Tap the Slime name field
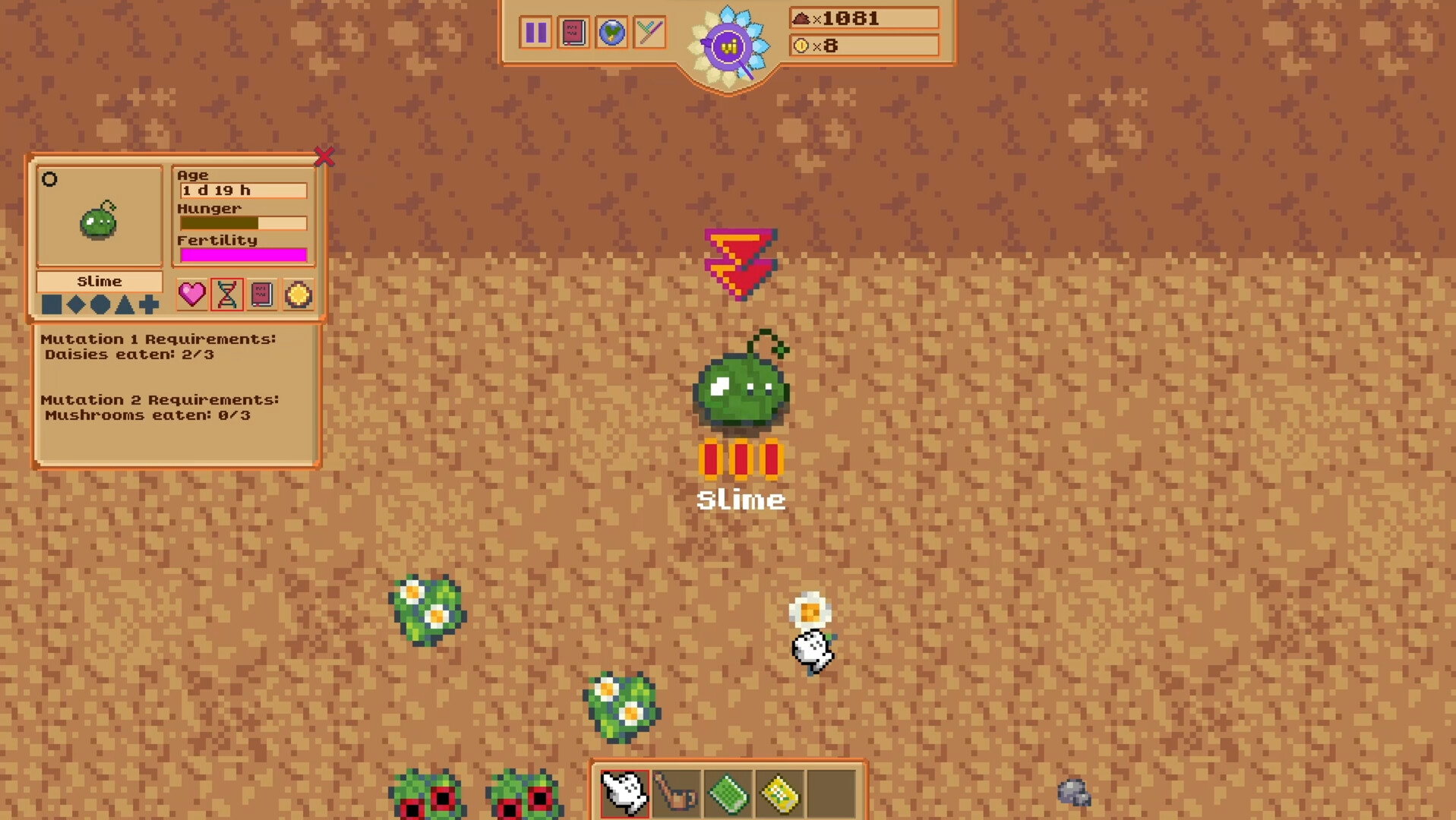 99,282
